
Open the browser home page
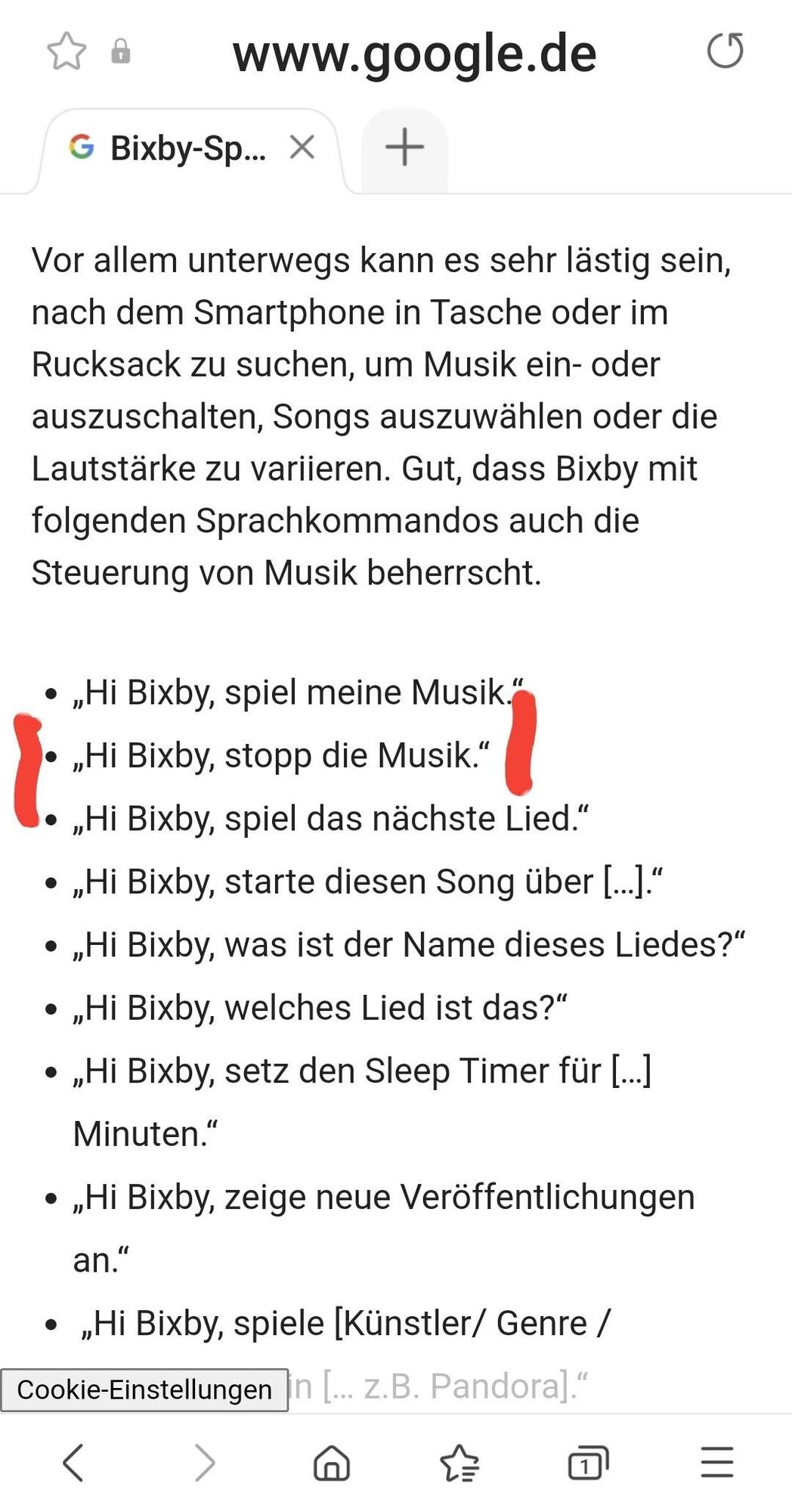point(331,1462)
